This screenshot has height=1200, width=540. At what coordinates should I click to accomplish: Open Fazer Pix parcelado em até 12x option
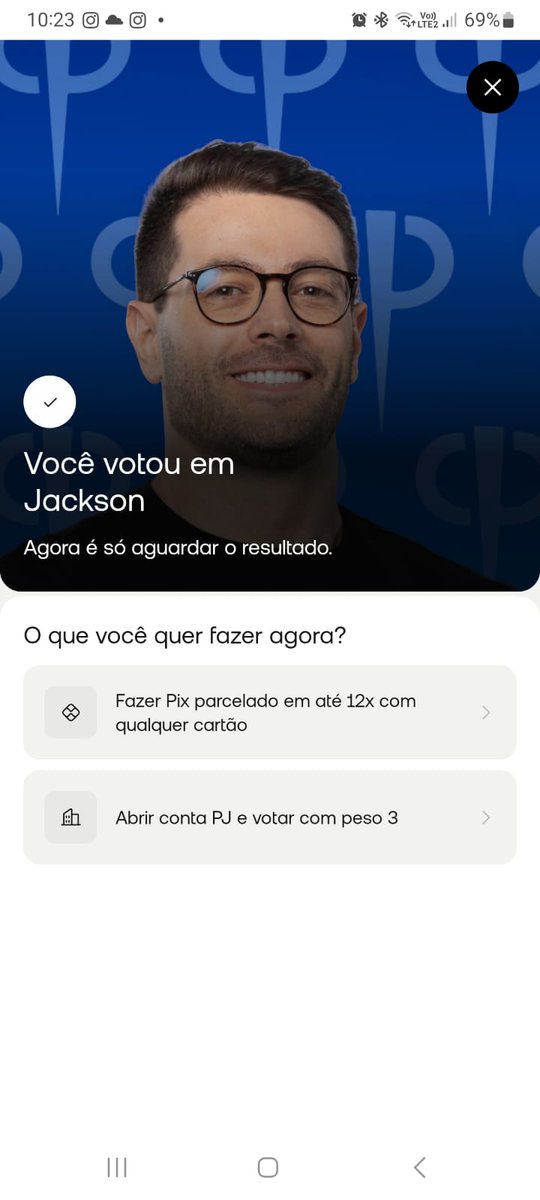(x=270, y=712)
